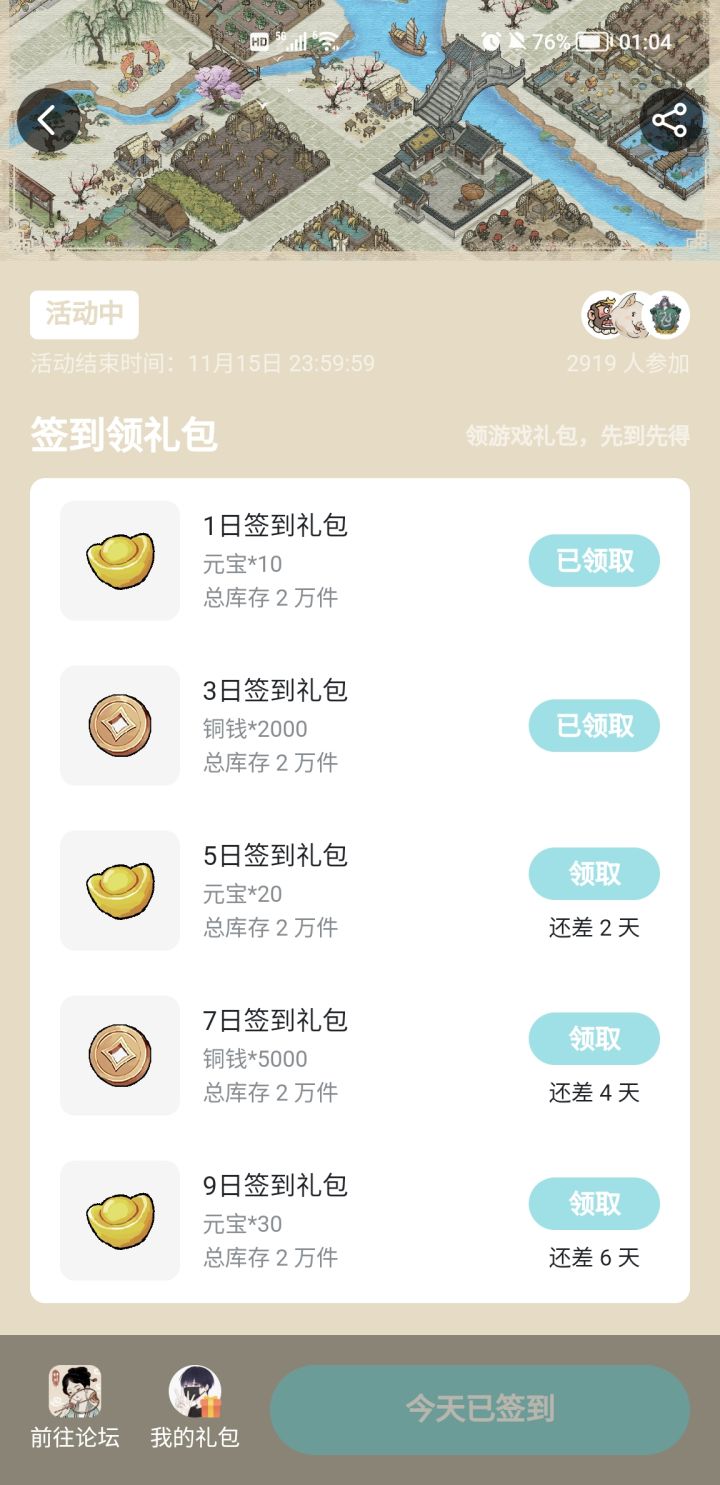
Task: Tap the green crest participant avatar
Action: pyautogui.click(x=667, y=314)
